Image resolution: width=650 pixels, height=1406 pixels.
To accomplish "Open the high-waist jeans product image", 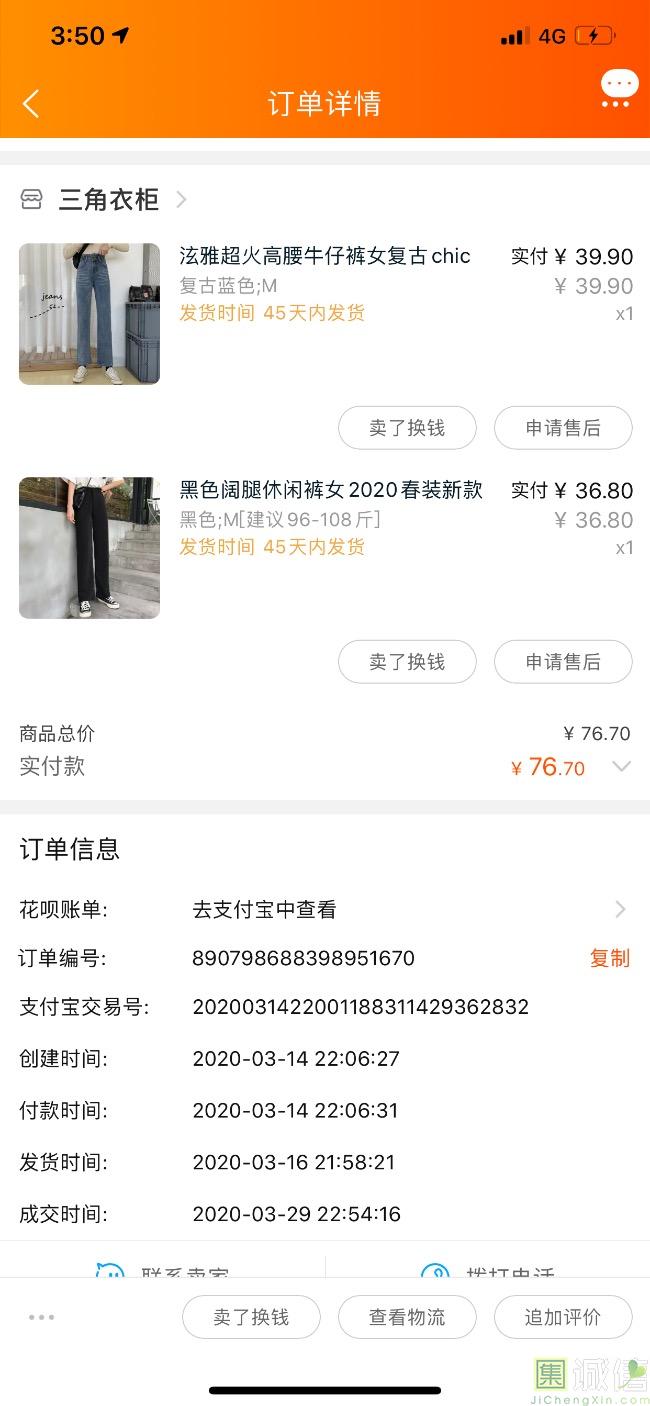I will (89, 314).
